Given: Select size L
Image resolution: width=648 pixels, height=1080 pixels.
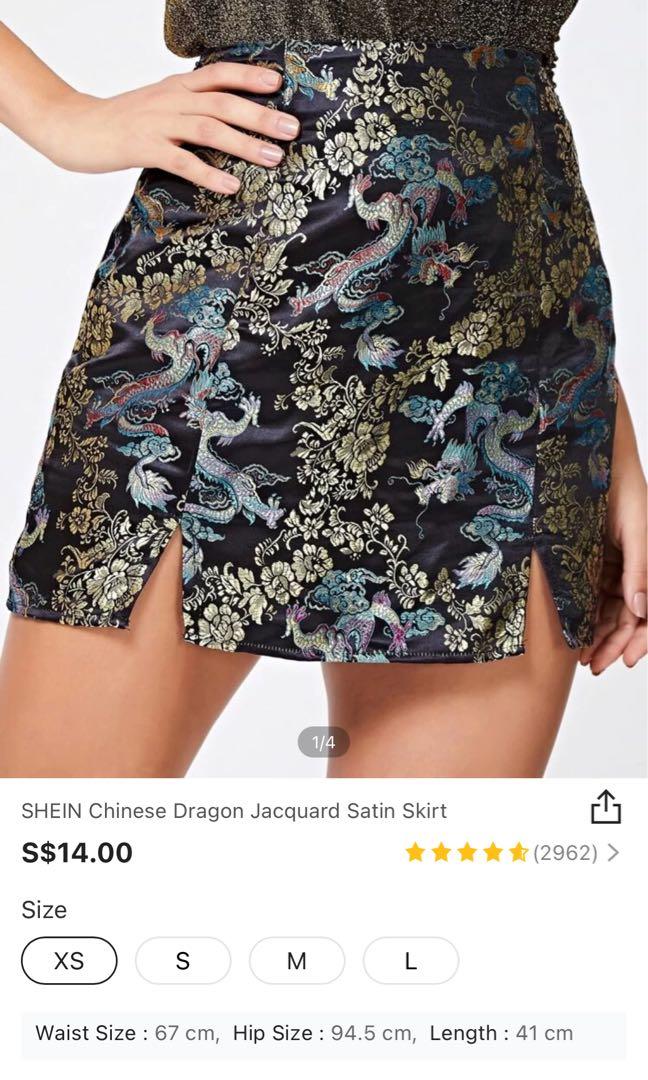Looking at the screenshot, I should 410,961.
